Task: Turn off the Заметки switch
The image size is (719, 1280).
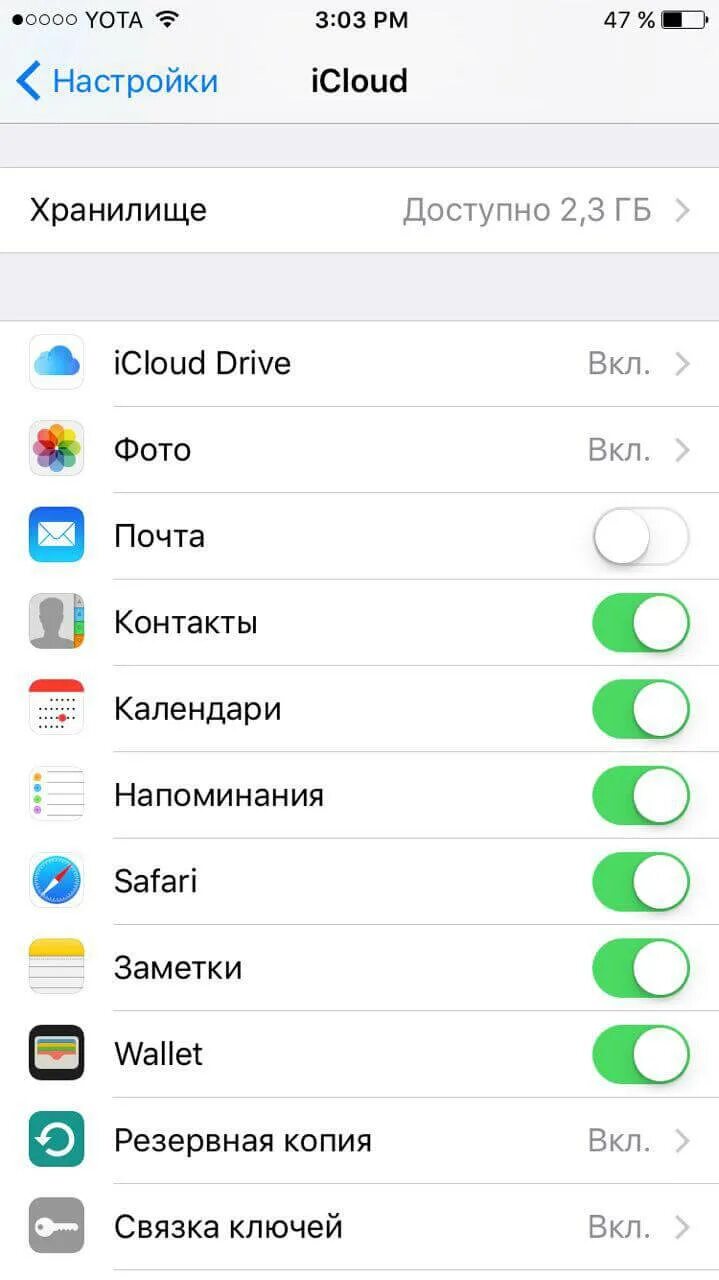Action: (x=641, y=968)
